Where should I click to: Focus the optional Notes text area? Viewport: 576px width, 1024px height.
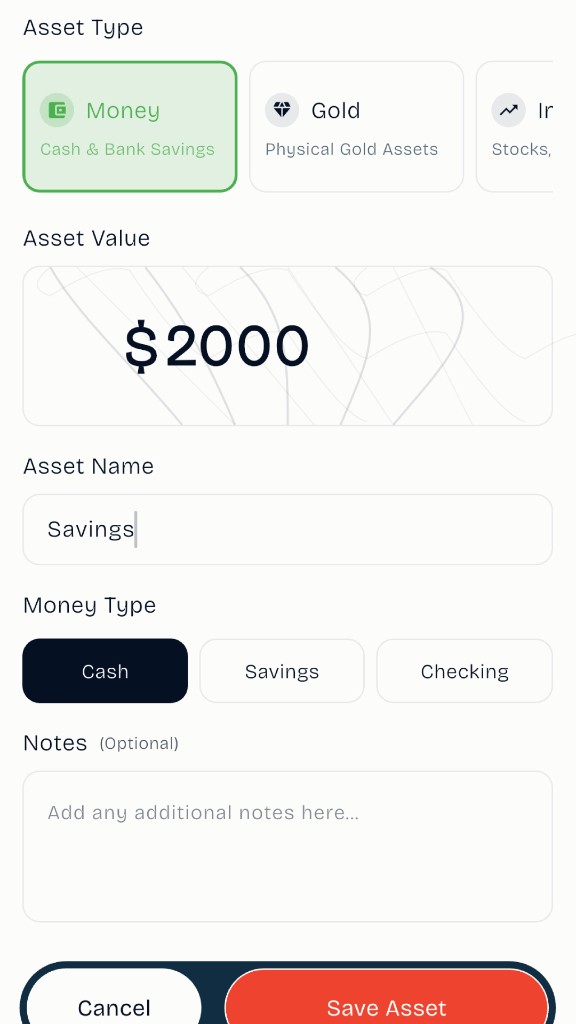pyautogui.click(x=288, y=846)
